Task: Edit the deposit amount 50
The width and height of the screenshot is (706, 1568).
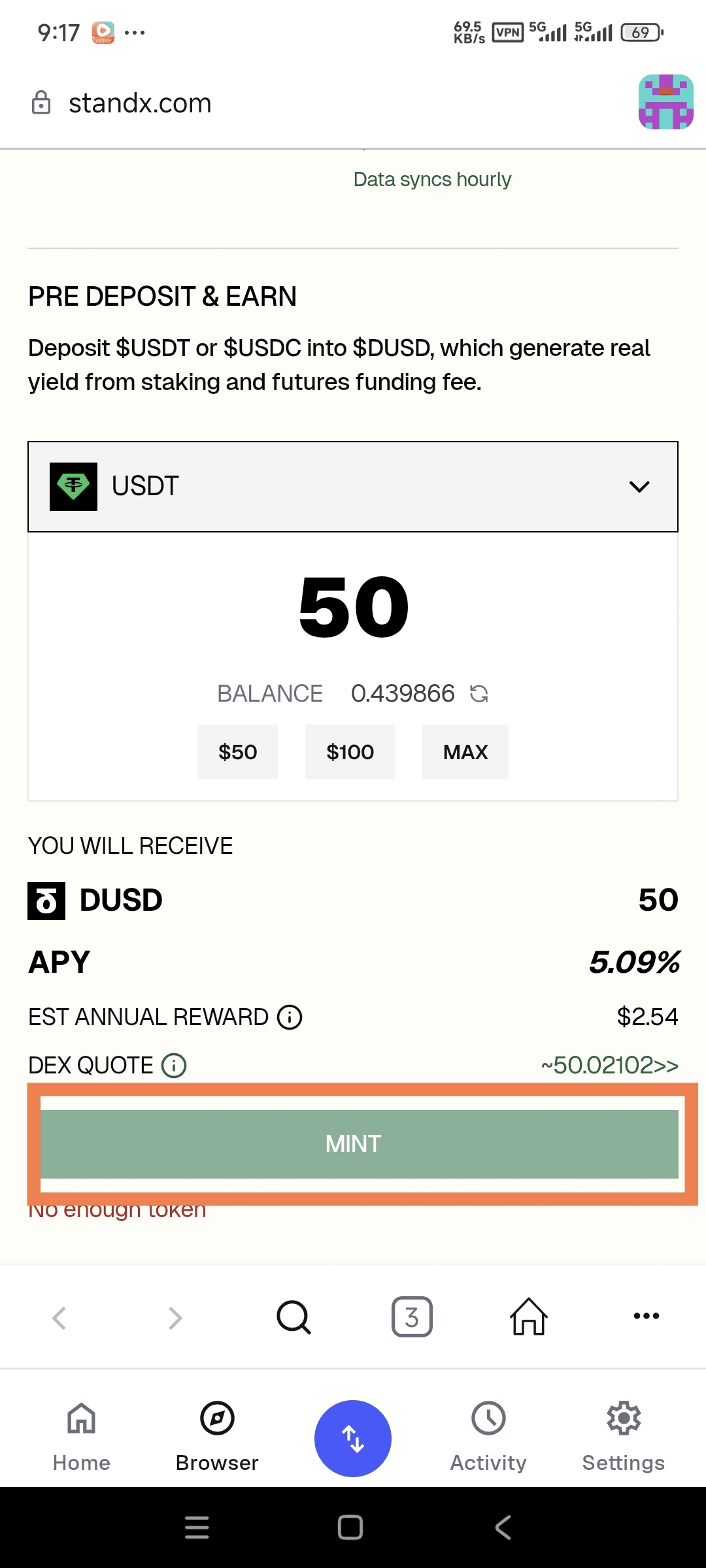Action: tap(353, 608)
